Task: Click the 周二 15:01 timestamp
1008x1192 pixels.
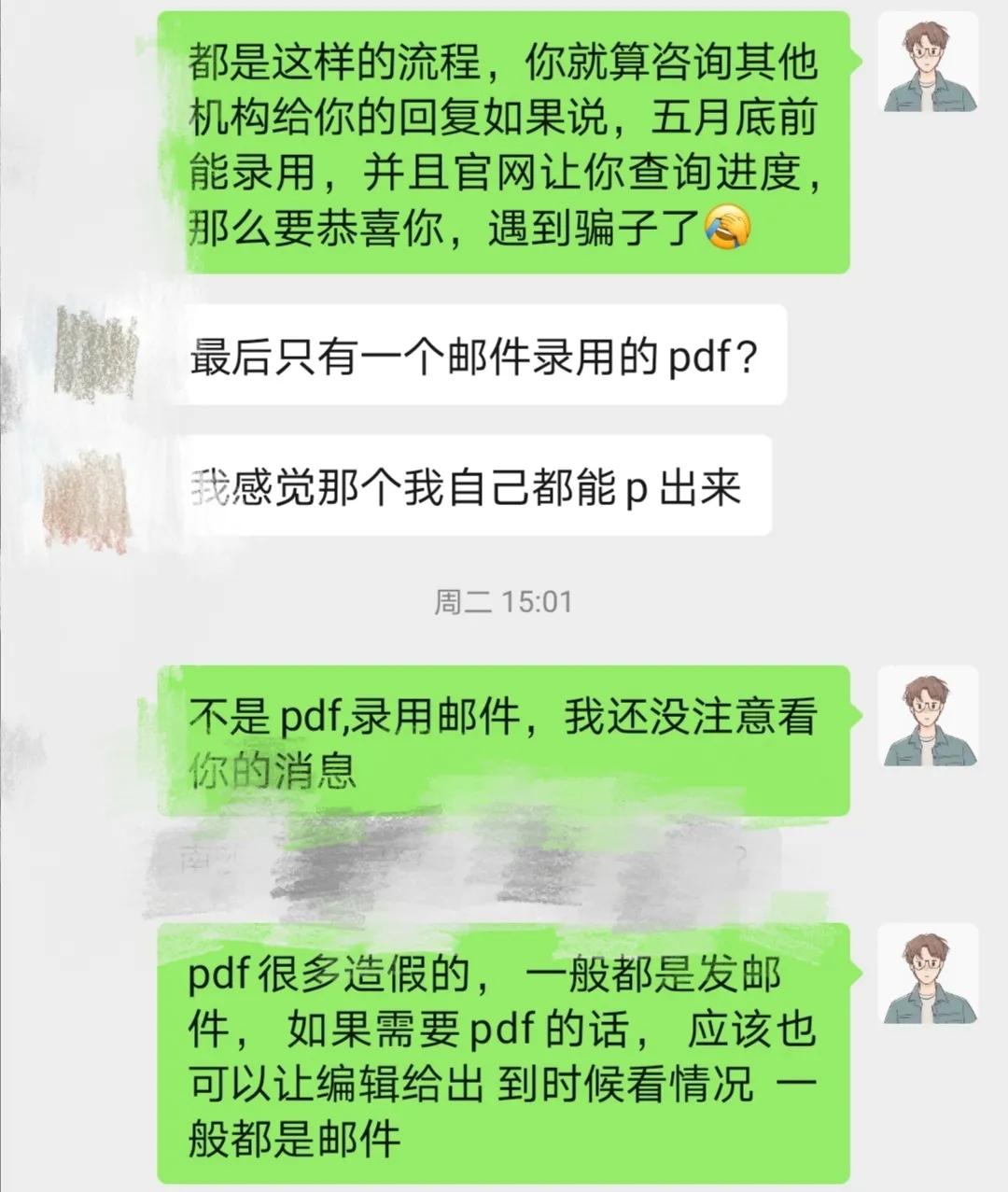Action: [504, 602]
